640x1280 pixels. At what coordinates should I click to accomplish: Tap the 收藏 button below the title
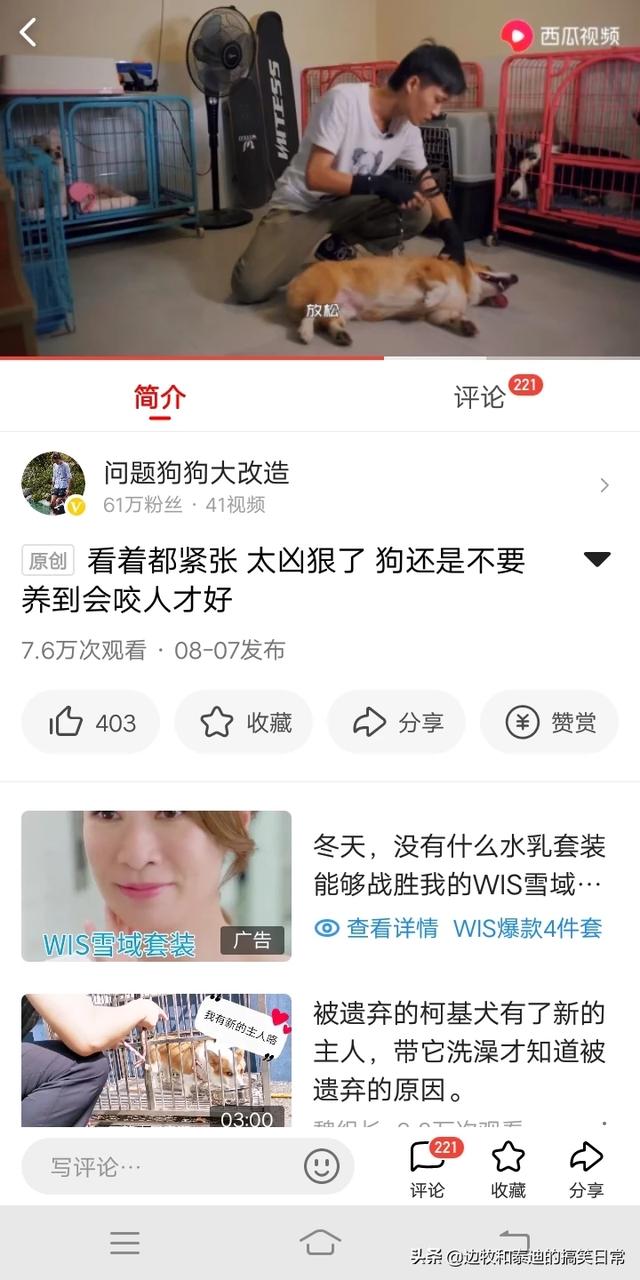click(244, 722)
